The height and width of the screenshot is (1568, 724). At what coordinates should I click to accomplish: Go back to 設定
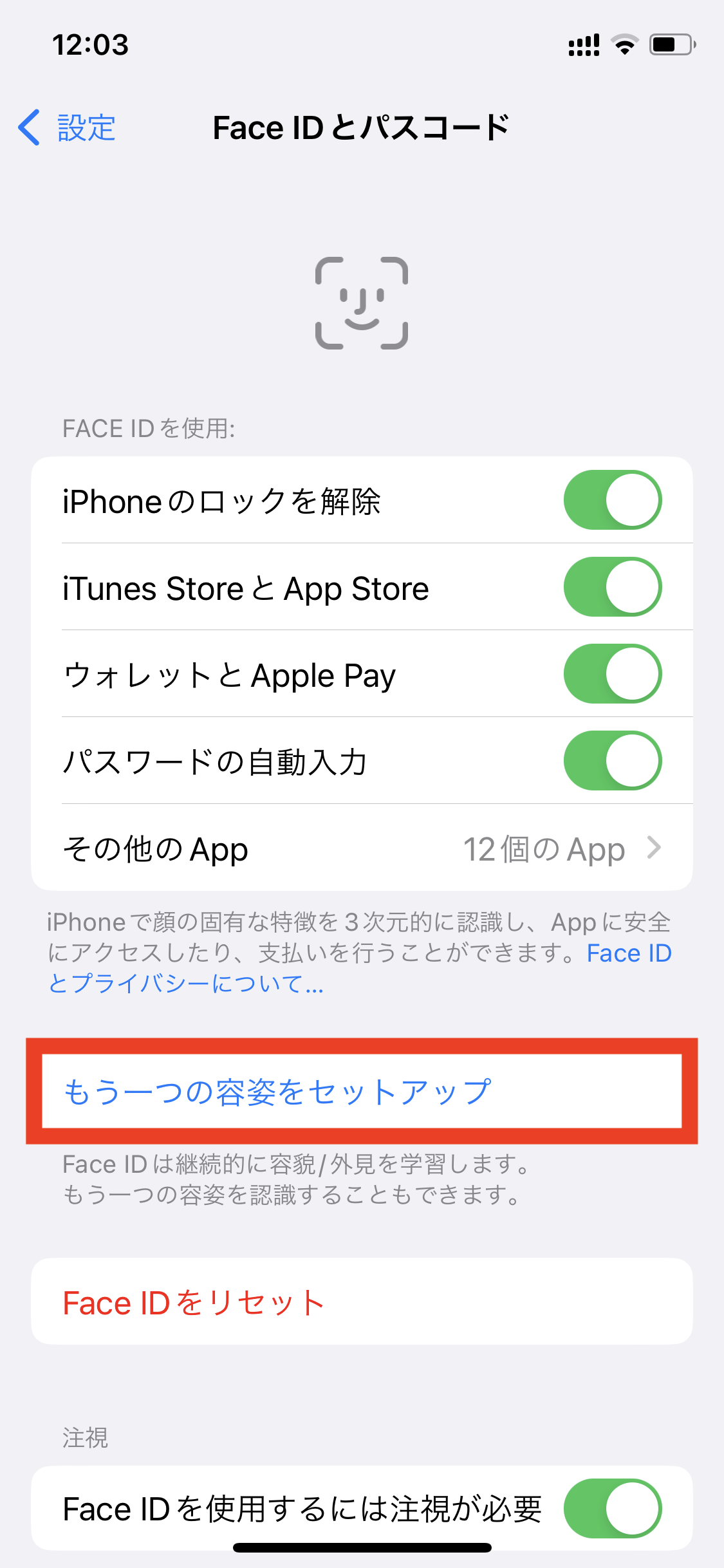68,127
